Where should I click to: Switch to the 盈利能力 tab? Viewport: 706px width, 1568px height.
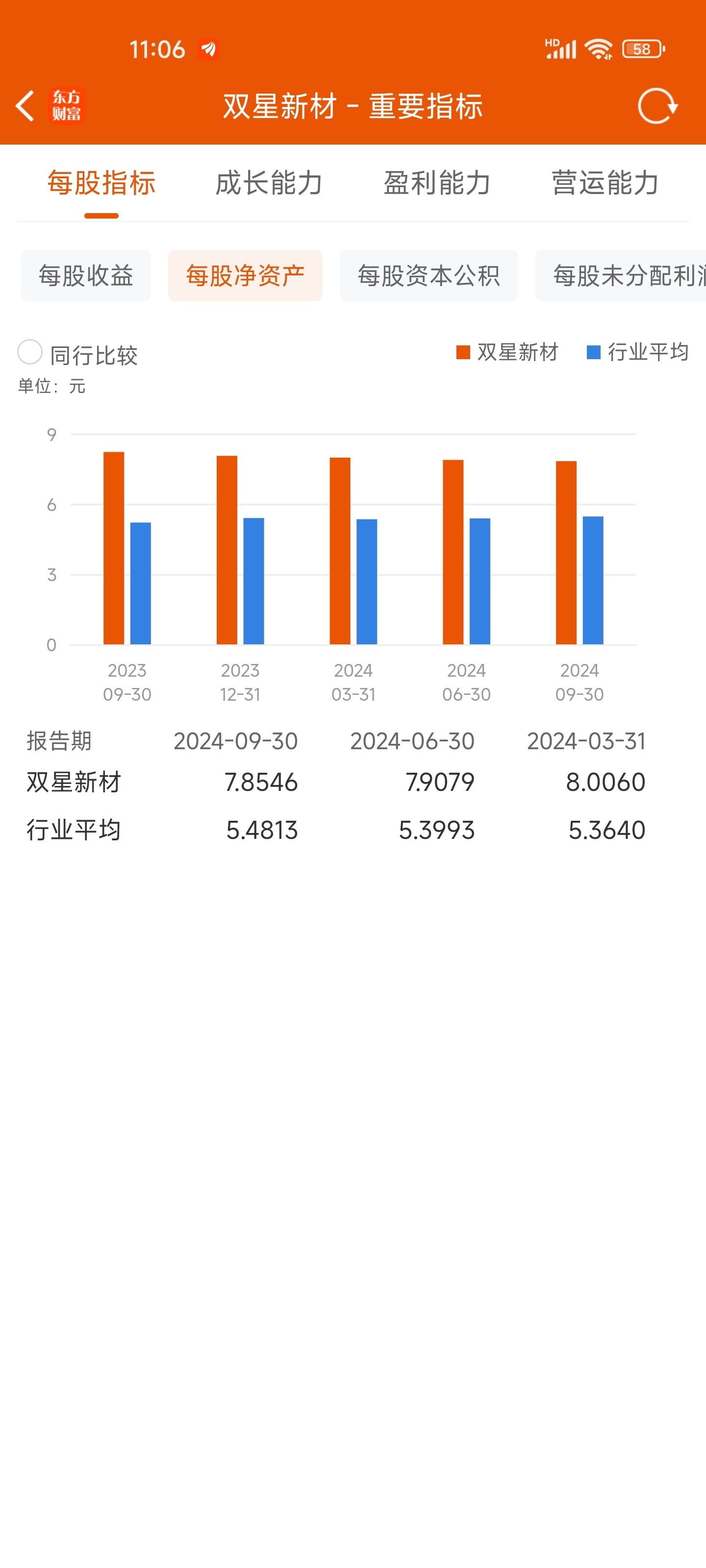click(x=436, y=184)
